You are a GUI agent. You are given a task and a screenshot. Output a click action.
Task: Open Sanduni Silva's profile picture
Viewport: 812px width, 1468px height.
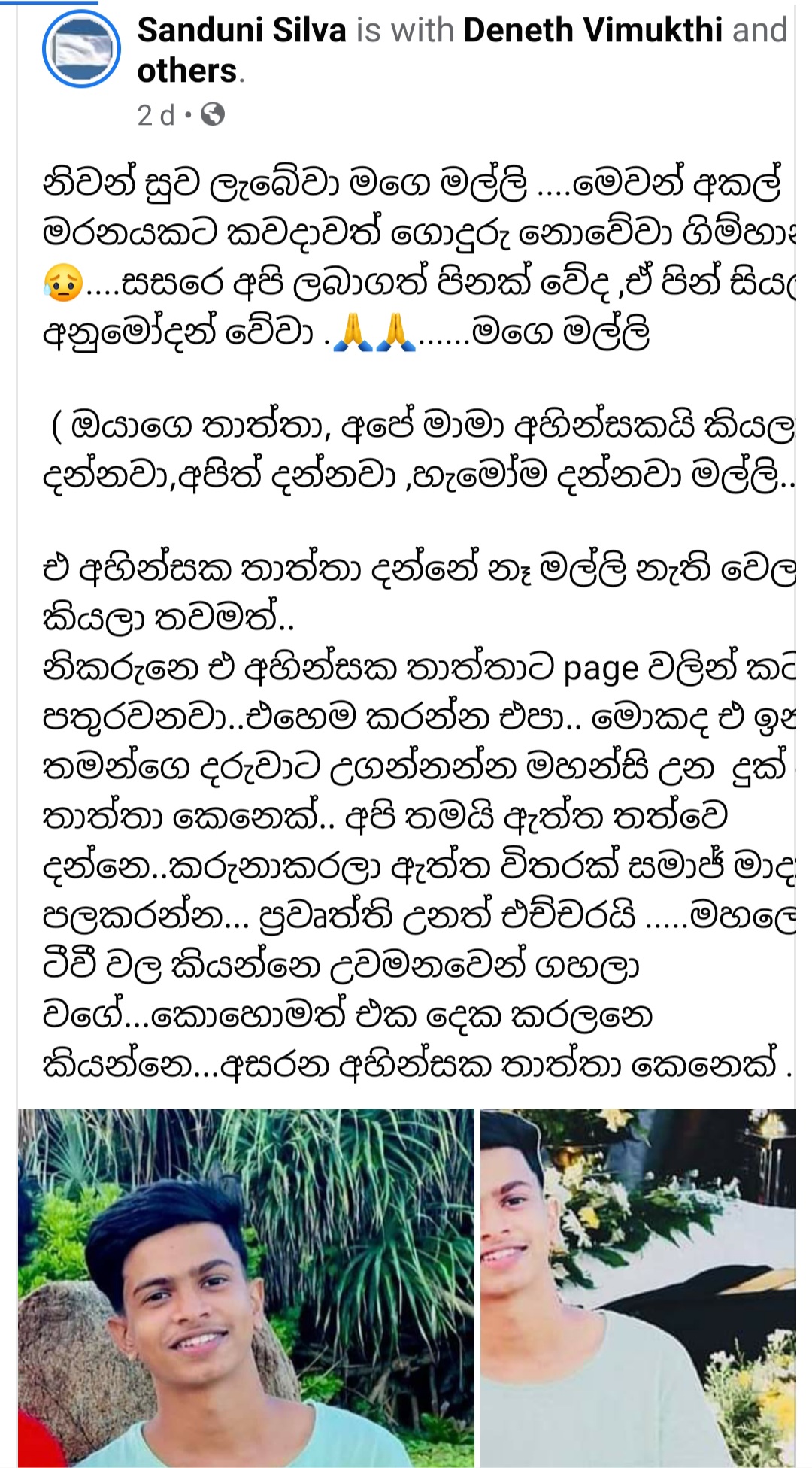click(x=80, y=50)
